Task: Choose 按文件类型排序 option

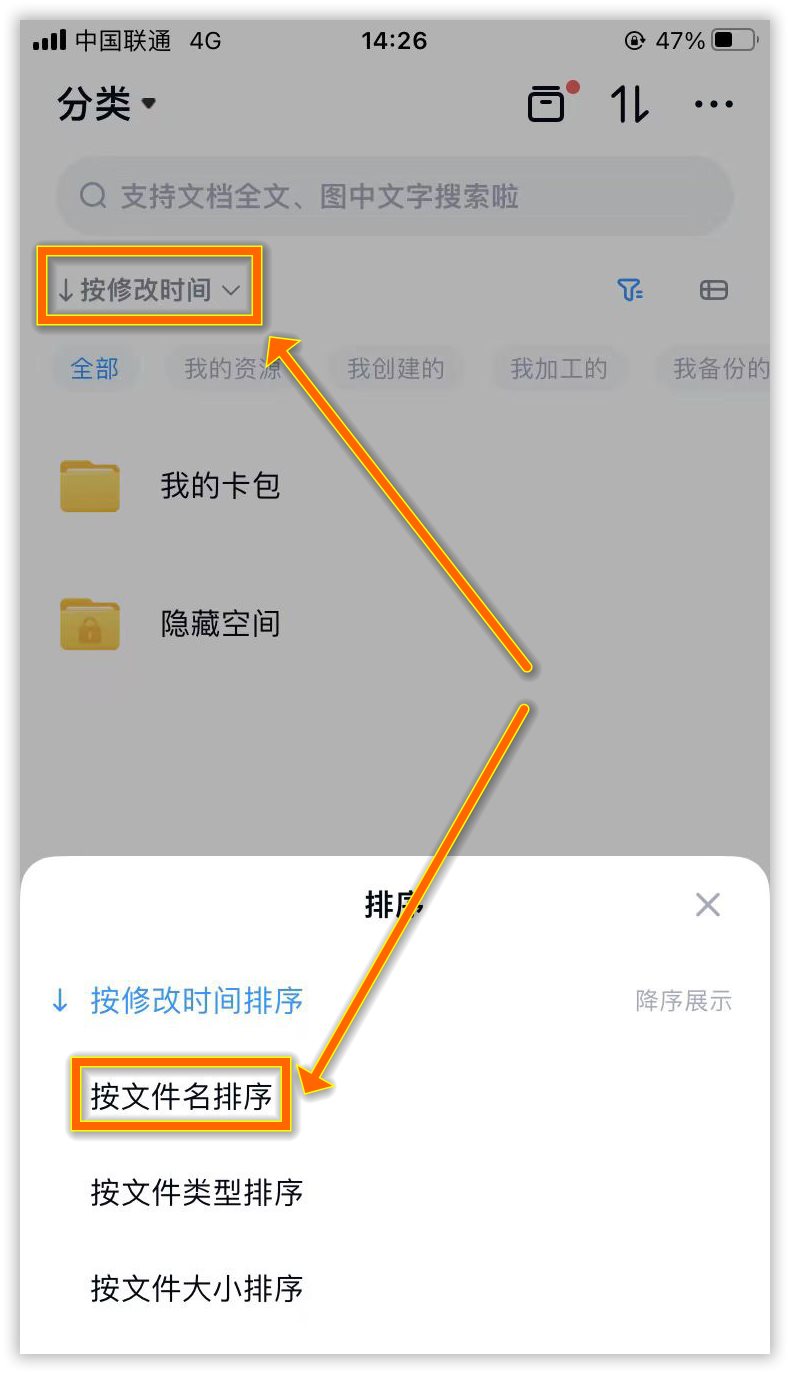Action: click(196, 1192)
